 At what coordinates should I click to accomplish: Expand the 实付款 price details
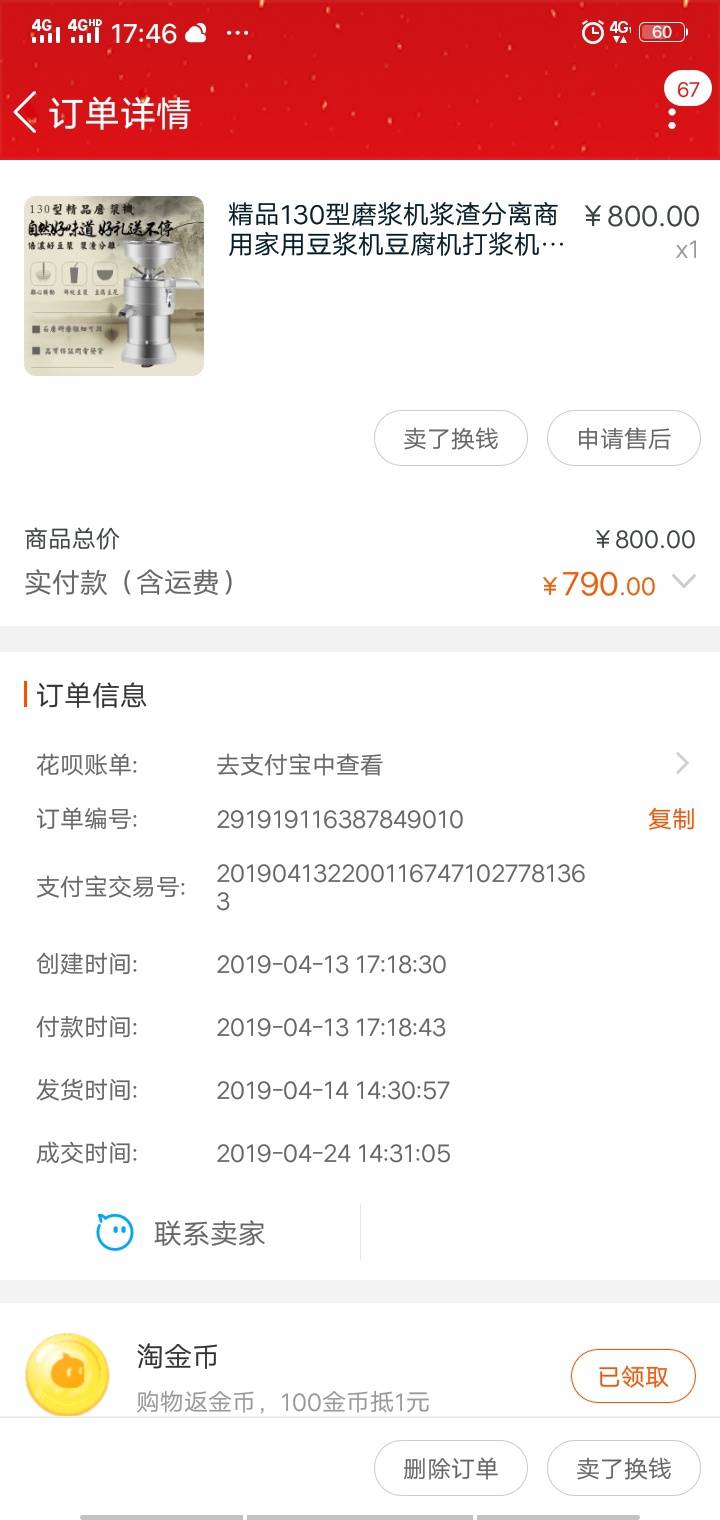(x=684, y=581)
